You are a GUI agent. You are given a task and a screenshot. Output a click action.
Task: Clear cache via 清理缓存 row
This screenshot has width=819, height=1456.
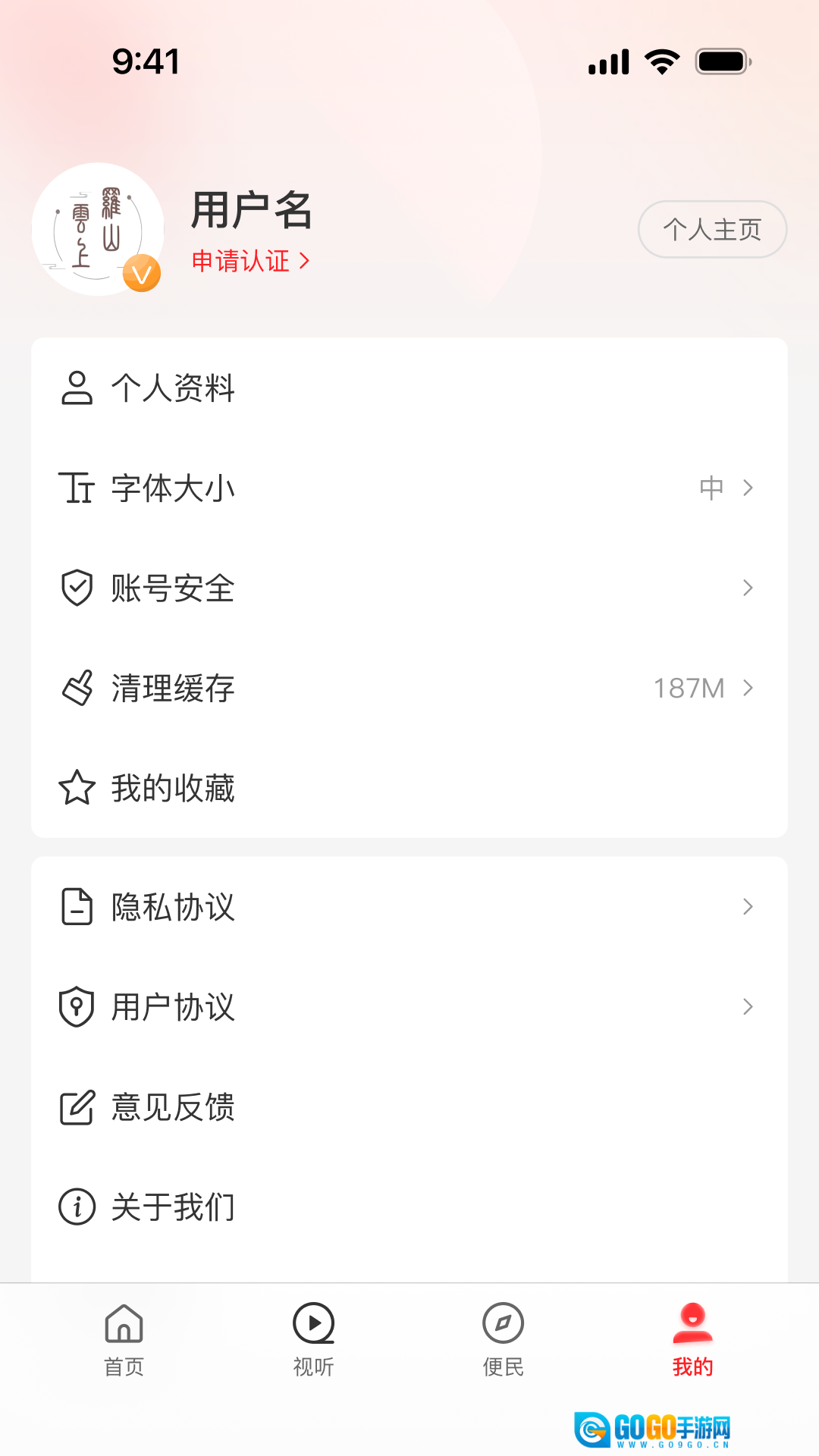(409, 688)
